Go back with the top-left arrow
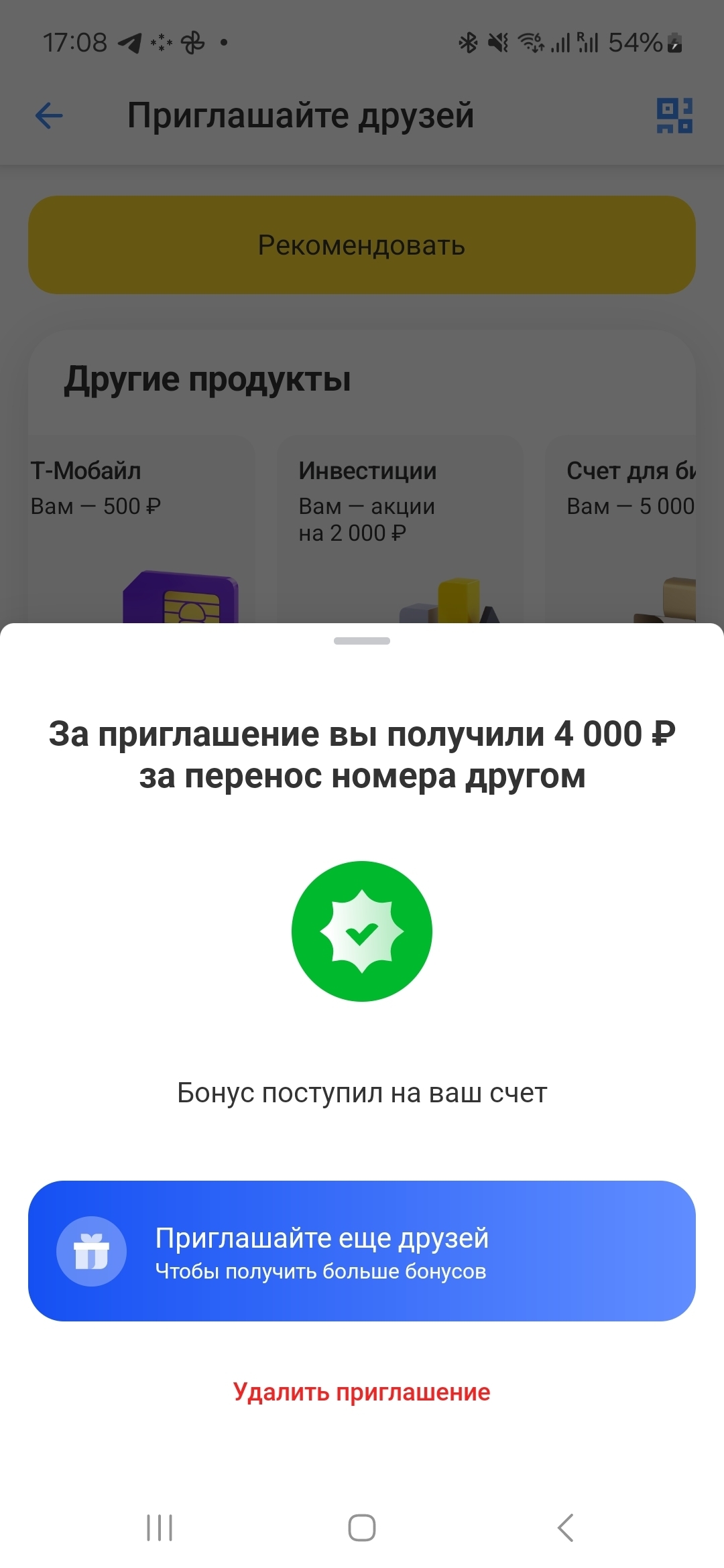Viewport: 724px width, 1568px height. [49, 115]
